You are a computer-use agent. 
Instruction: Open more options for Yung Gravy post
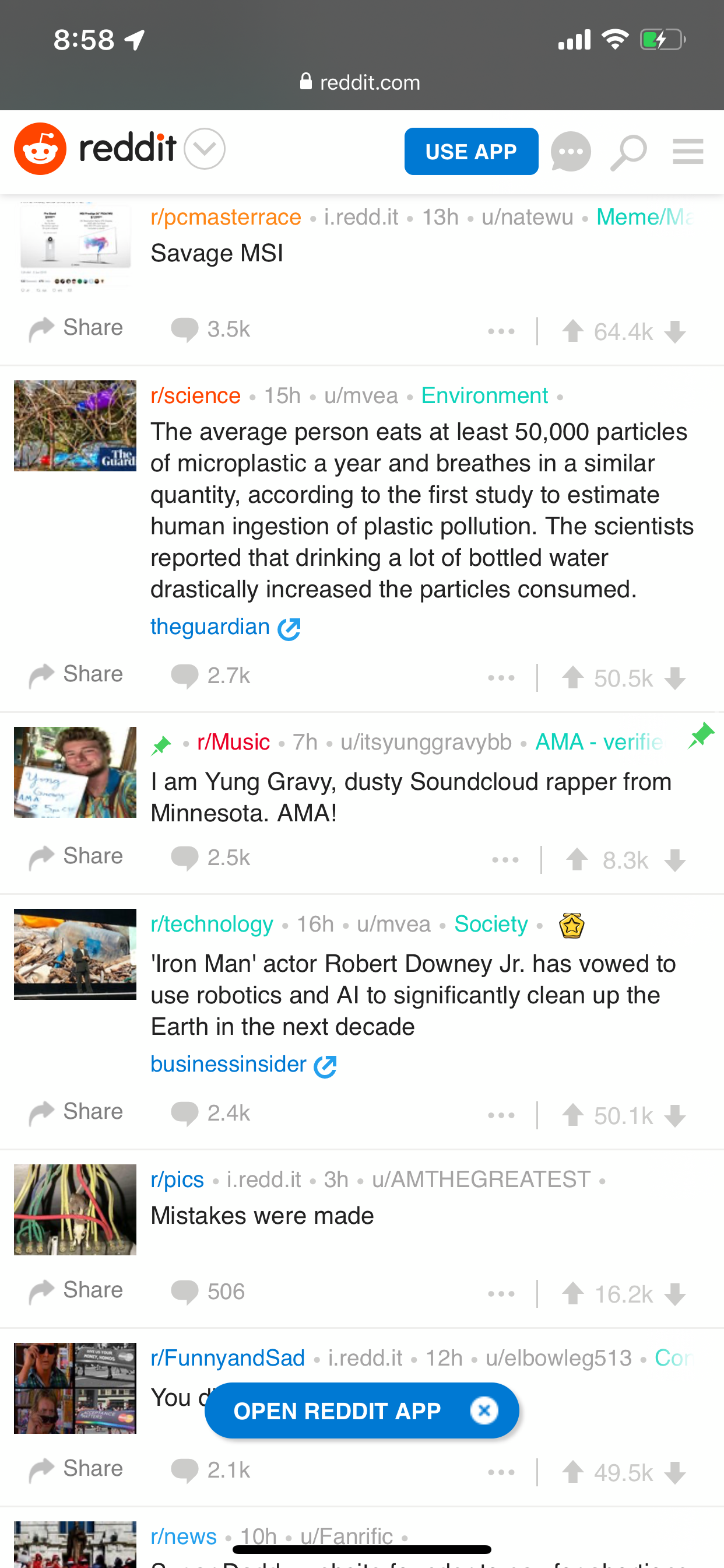[505, 859]
